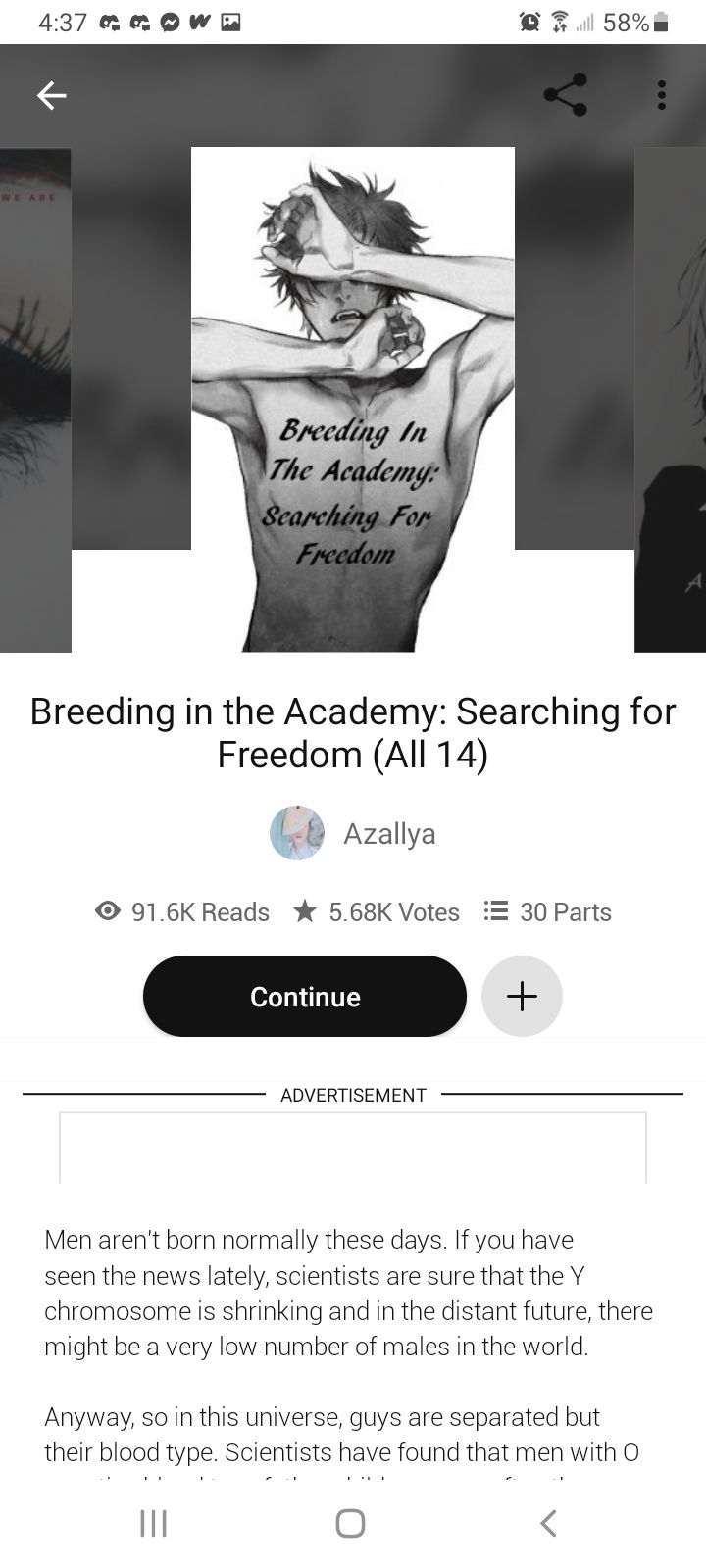View the 30 Parts list
This screenshot has width=706, height=1568.
point(547,911)
